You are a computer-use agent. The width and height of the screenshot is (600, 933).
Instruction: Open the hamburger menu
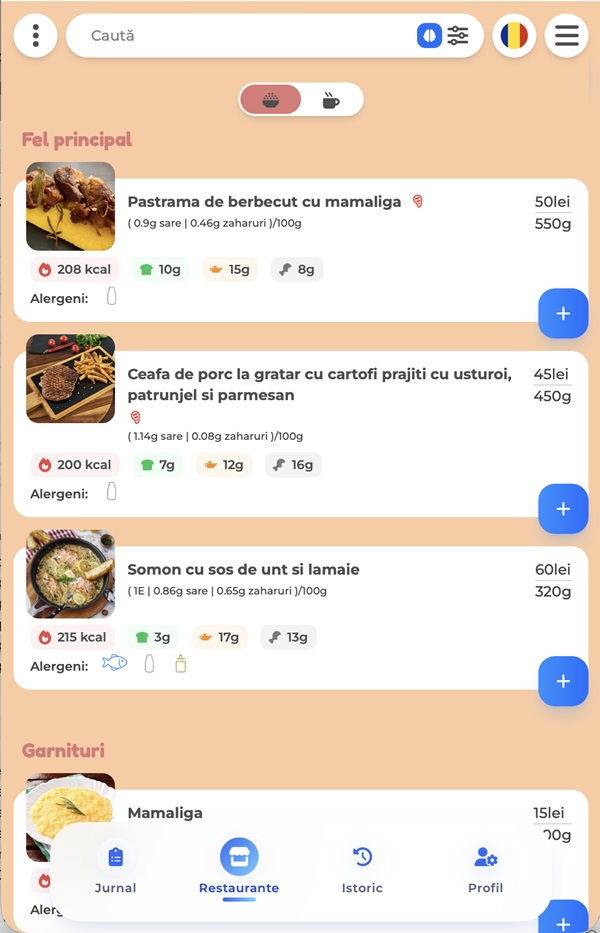[566, 36]
